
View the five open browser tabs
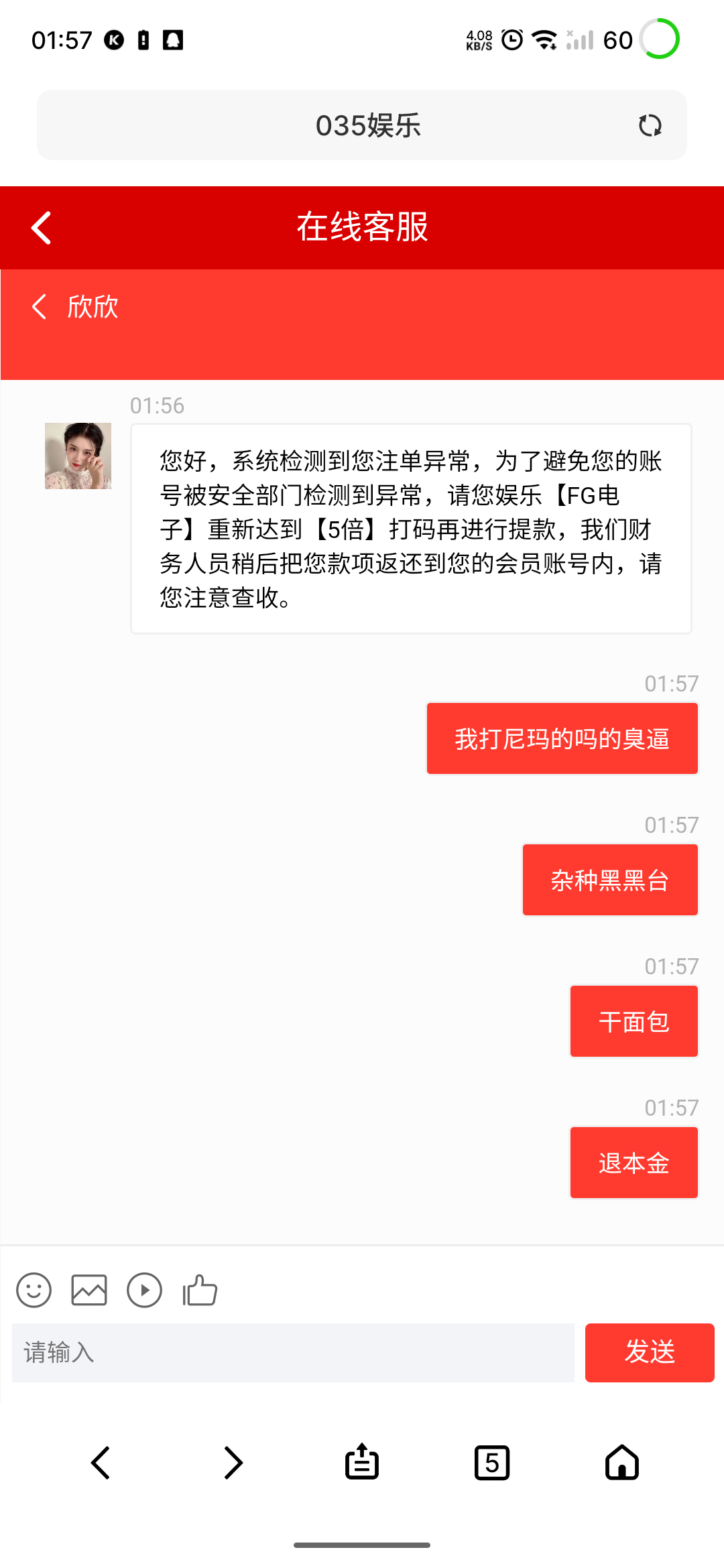(x=492, y=1462)
